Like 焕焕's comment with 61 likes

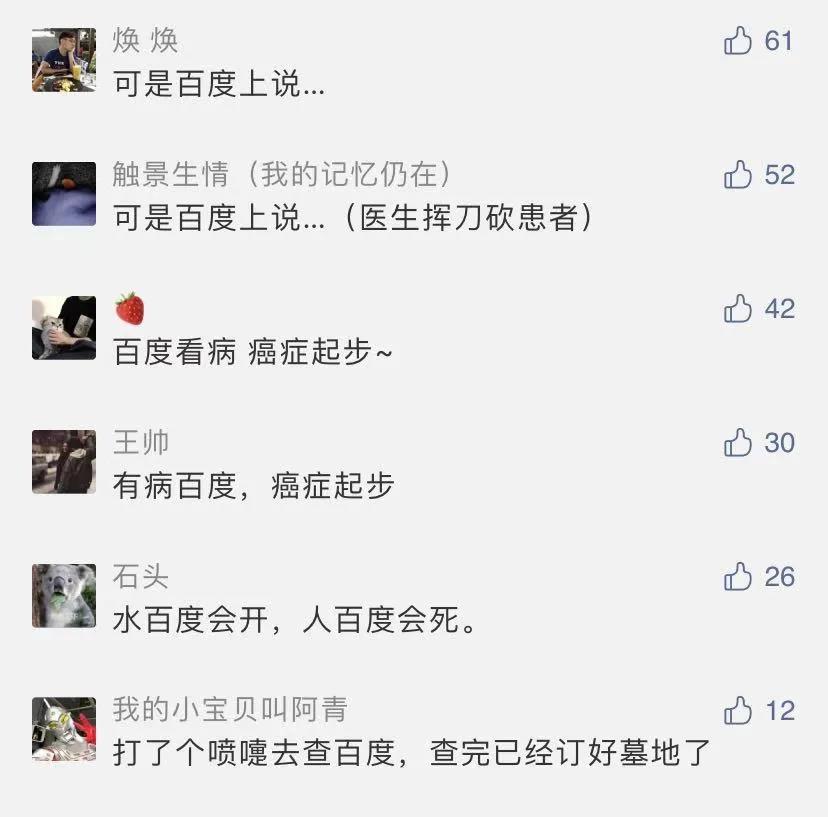(738, 41)
